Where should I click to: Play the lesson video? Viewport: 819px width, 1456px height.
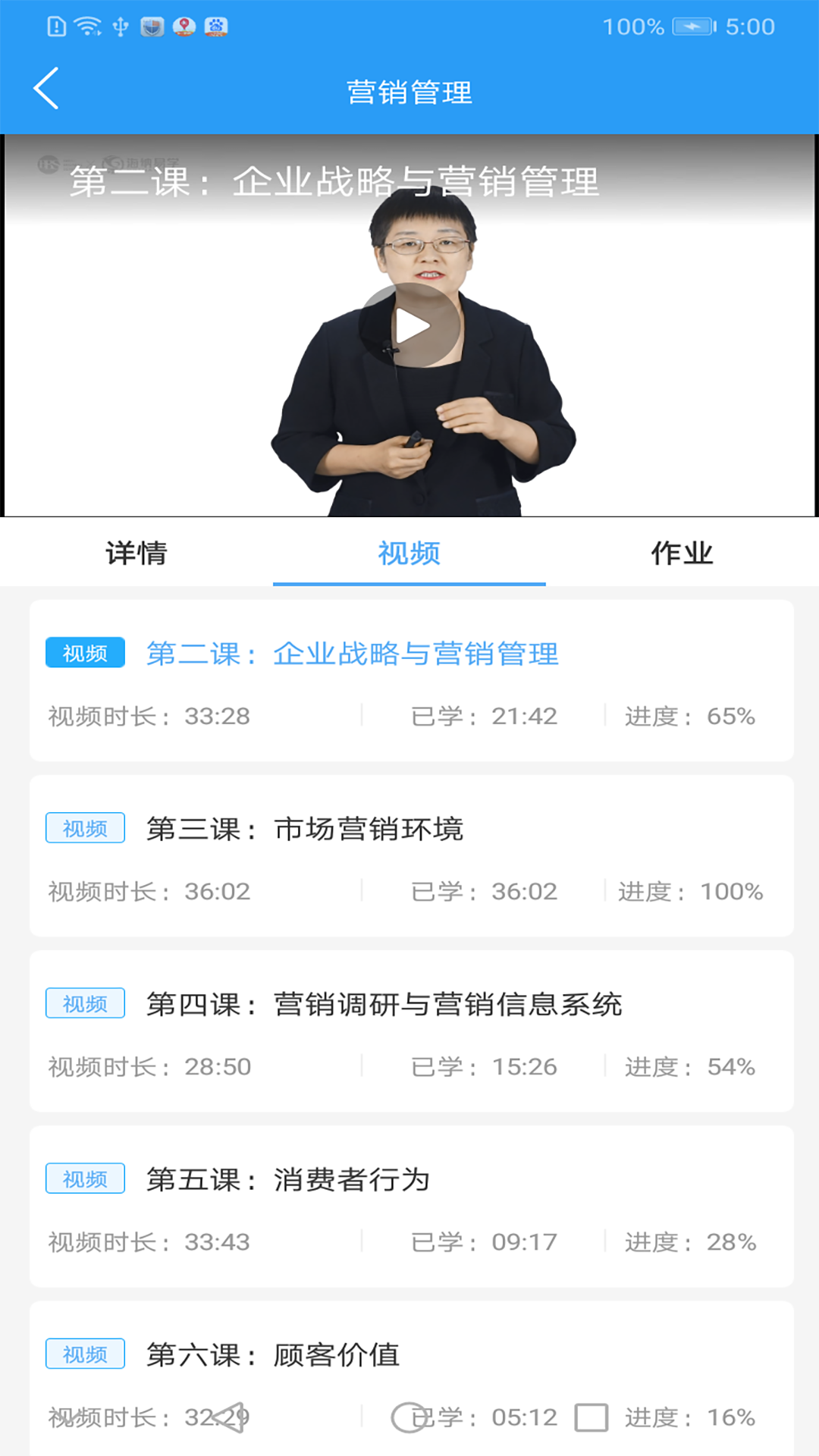(410, 327)
